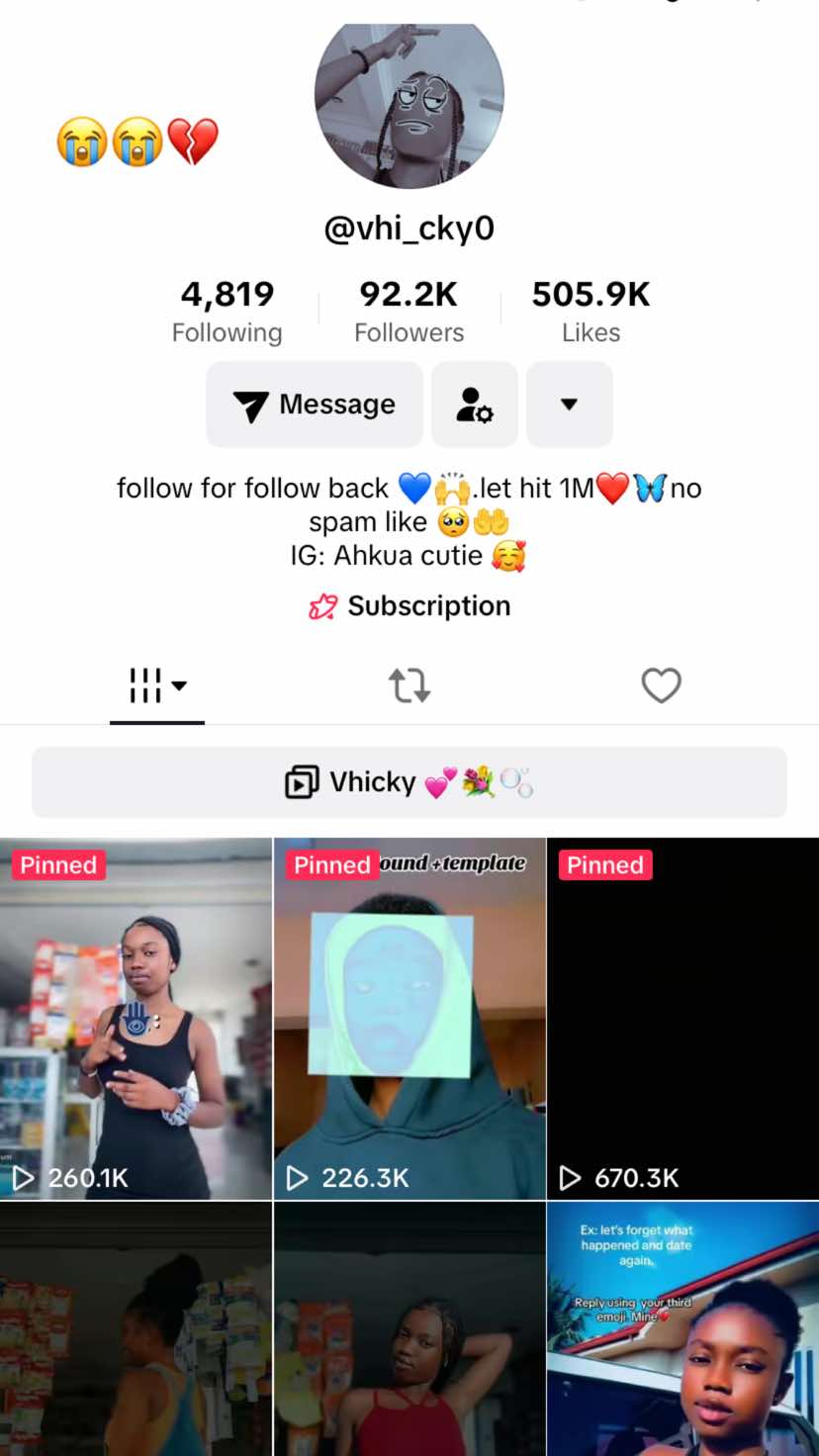The height and width of the screenshot is (1456, 819).
Task: Open the follow settings person icon button
Action: tap(474, 405)
